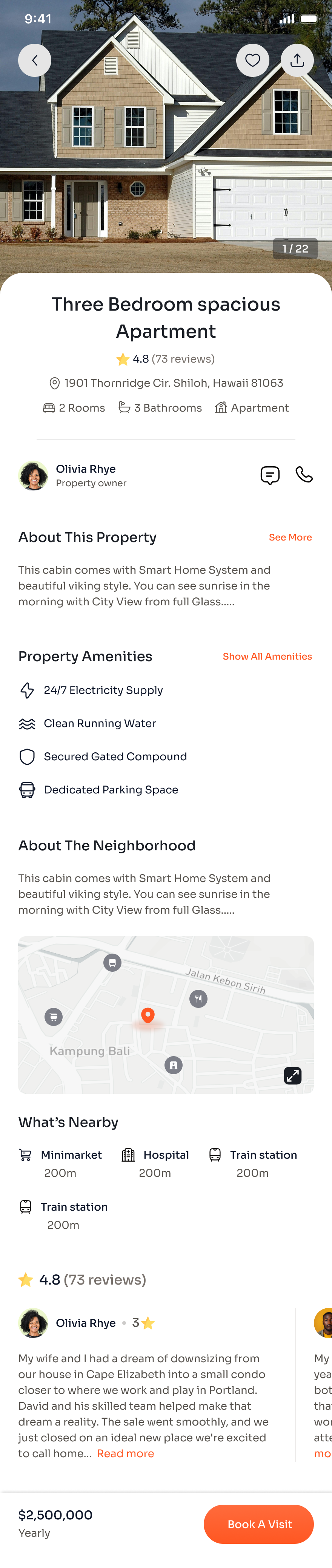Expand the neighborhood map to fullscreen
Image resolution: width=332 pixels, height=1568 pixels.
[x=292, y=1076]
